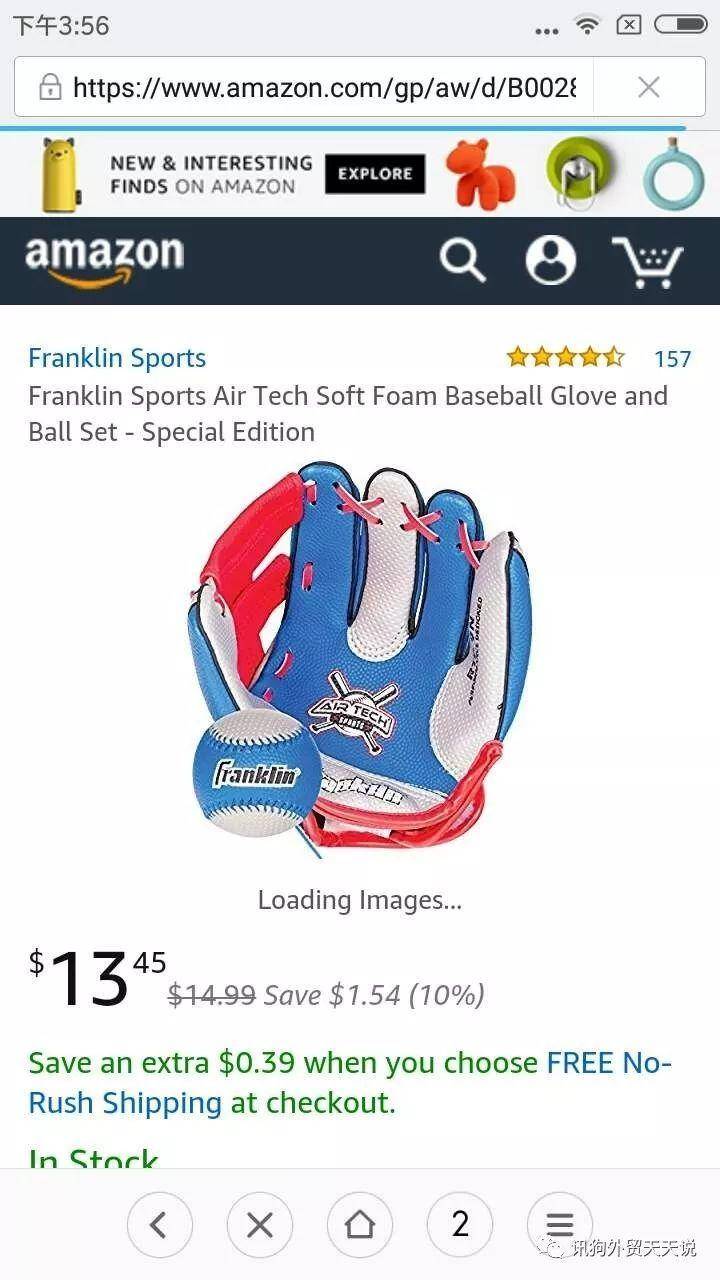
Task: Open the account profile icon
Action: pos(551,261)
